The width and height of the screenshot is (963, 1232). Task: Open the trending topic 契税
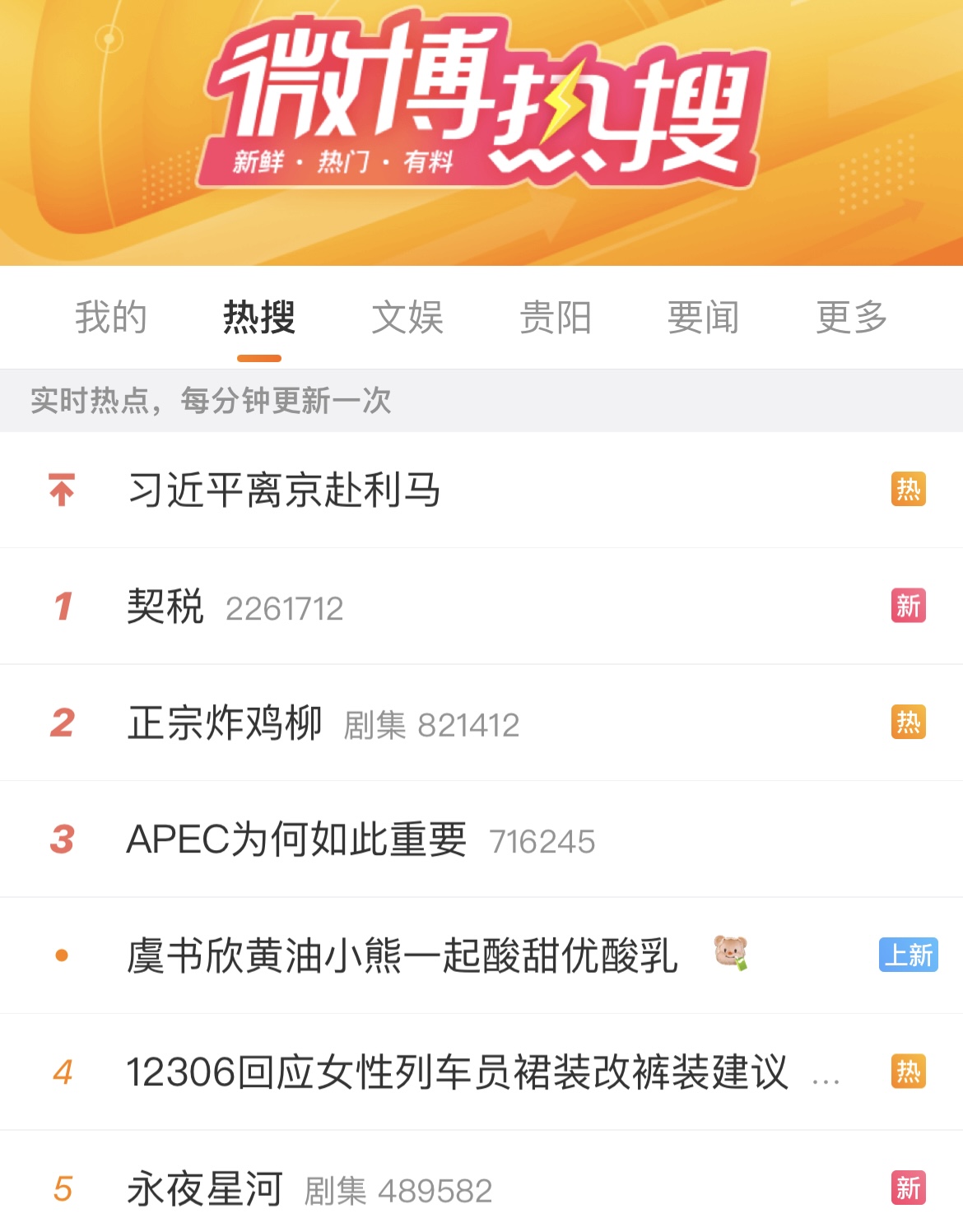pyautogui.click(x=165, y=607)
